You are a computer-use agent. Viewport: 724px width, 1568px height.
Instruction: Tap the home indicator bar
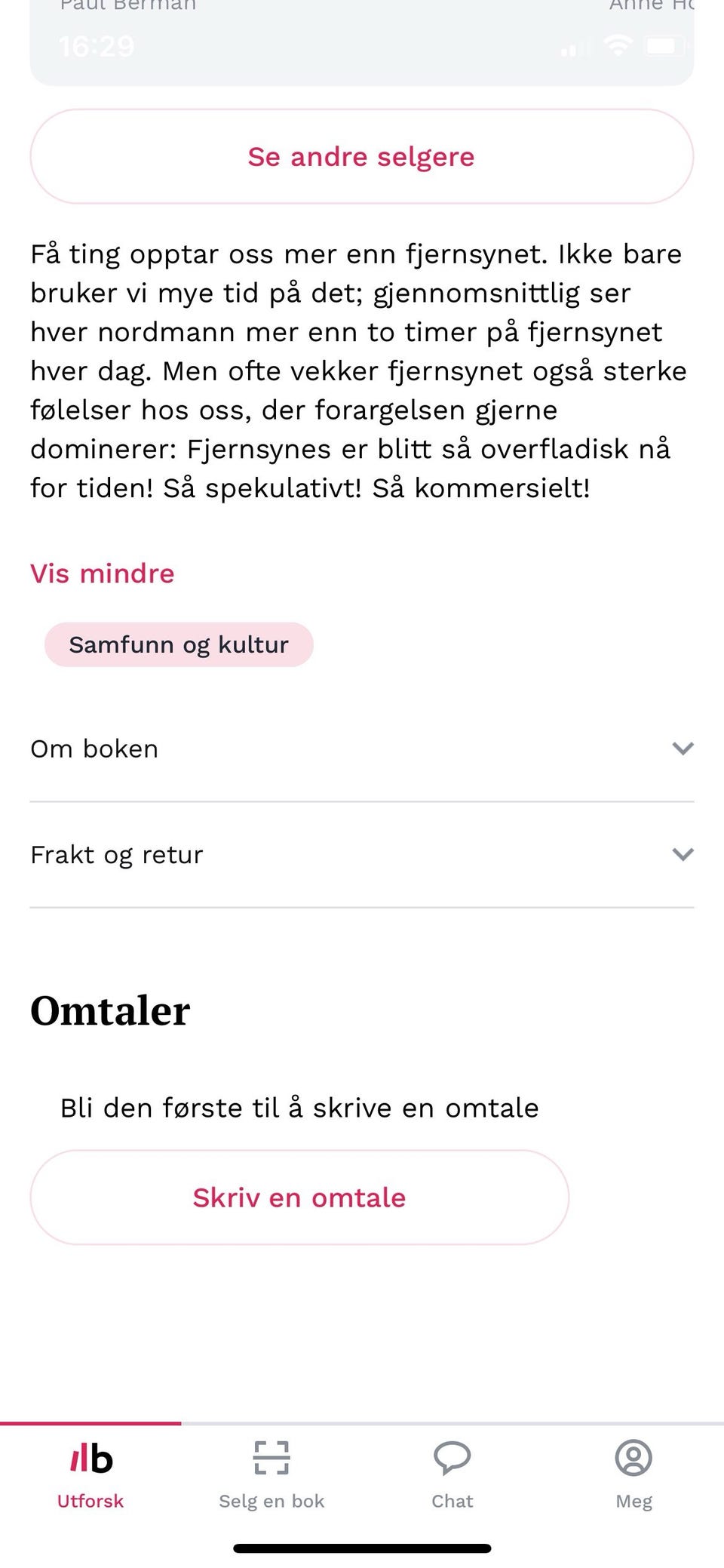point(362,1545)
